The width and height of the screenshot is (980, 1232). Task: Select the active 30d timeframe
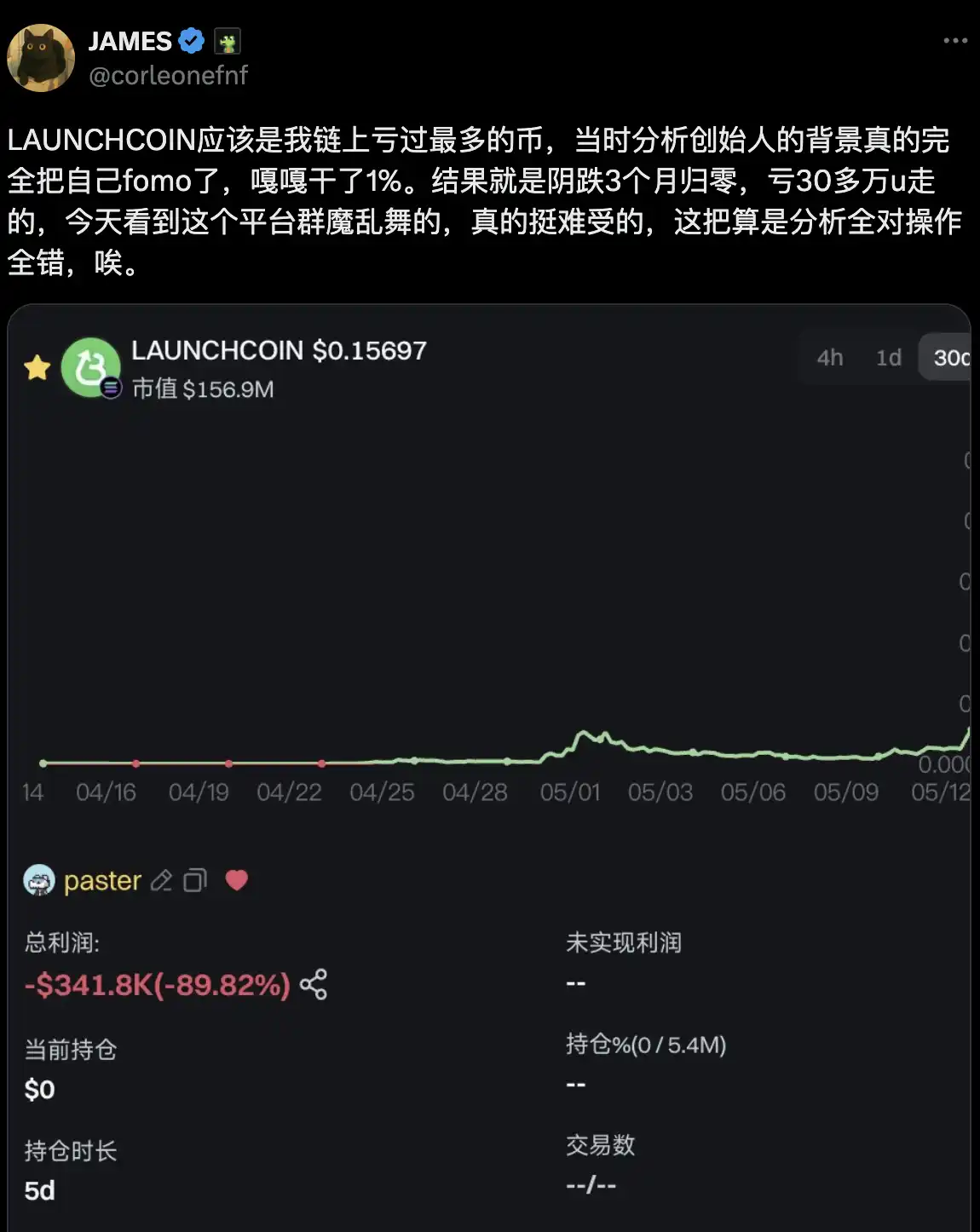point(948,358)
